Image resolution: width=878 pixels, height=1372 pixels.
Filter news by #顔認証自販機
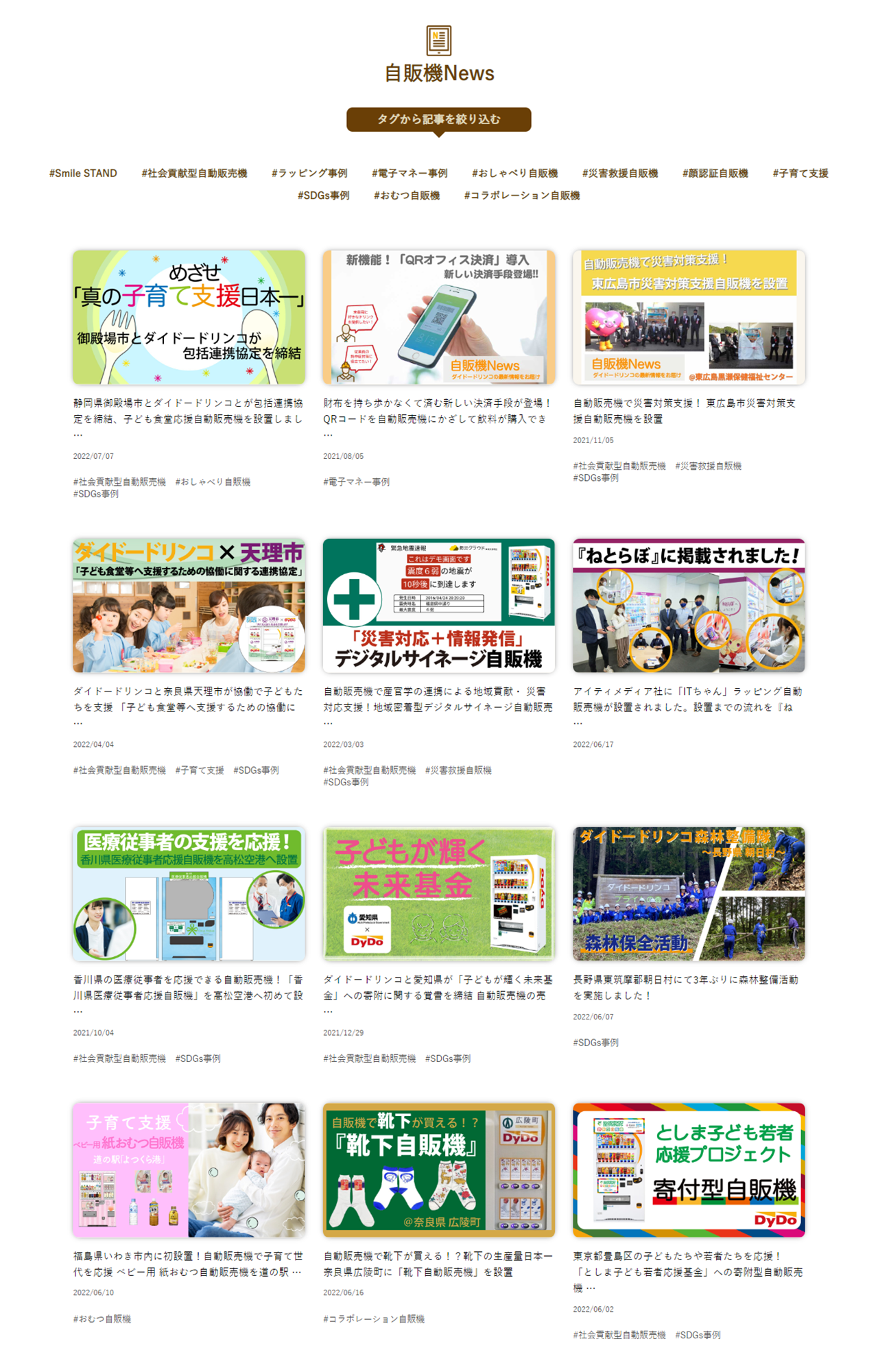[715, 174]
